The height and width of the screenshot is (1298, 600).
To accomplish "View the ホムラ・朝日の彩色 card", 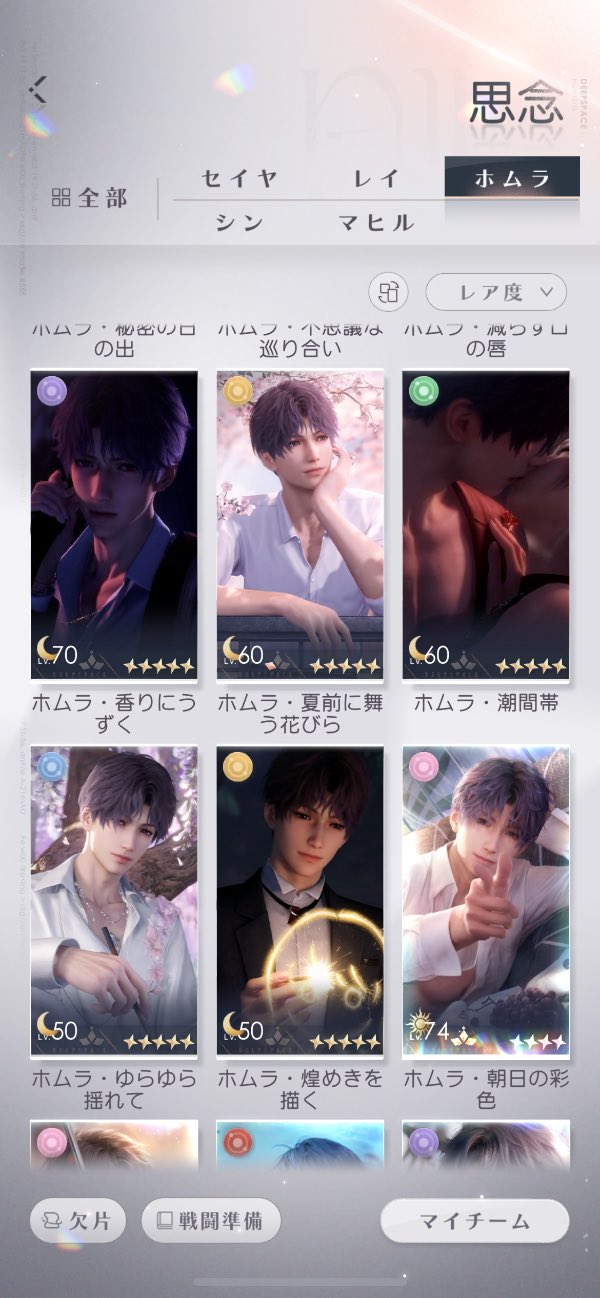I will [x=486, y=900].
